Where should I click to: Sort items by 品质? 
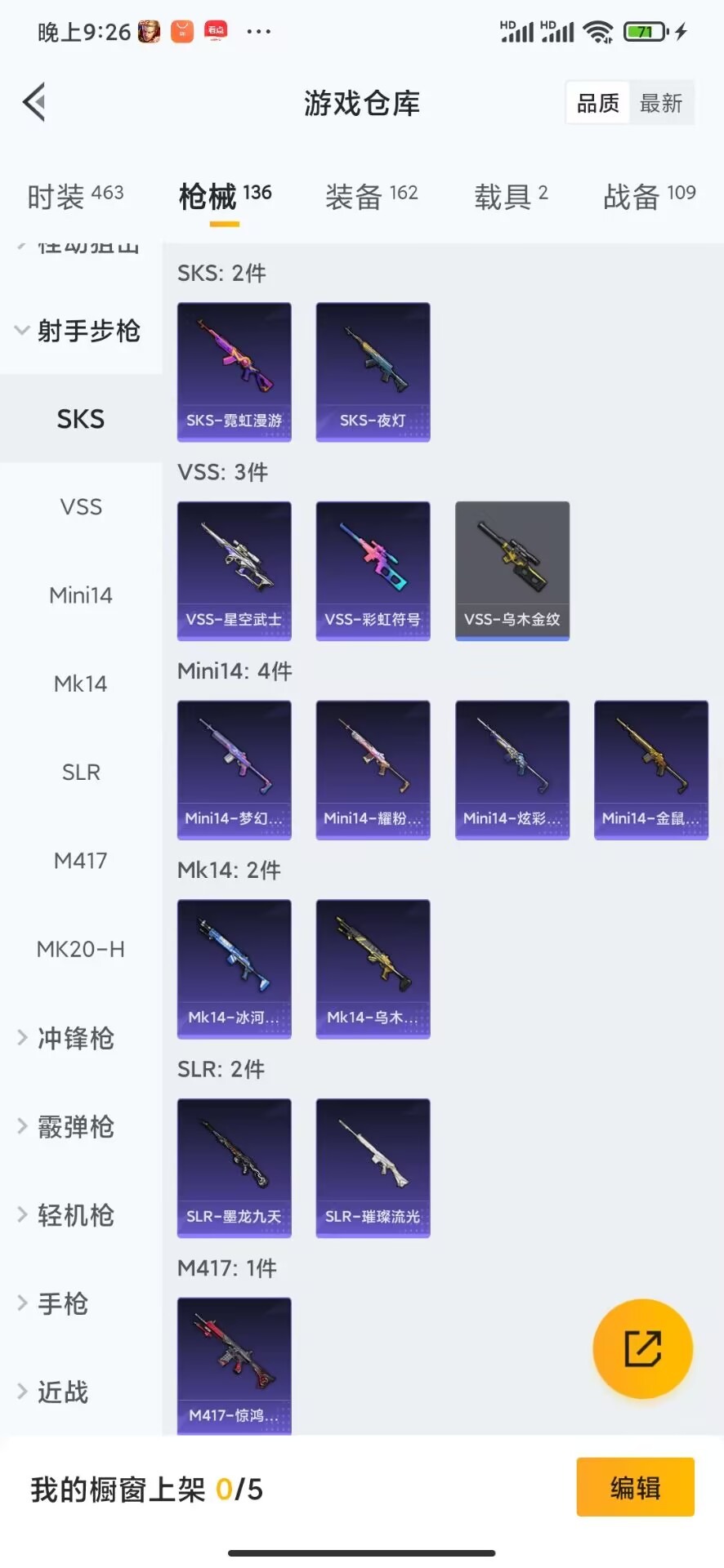point(597,103)
